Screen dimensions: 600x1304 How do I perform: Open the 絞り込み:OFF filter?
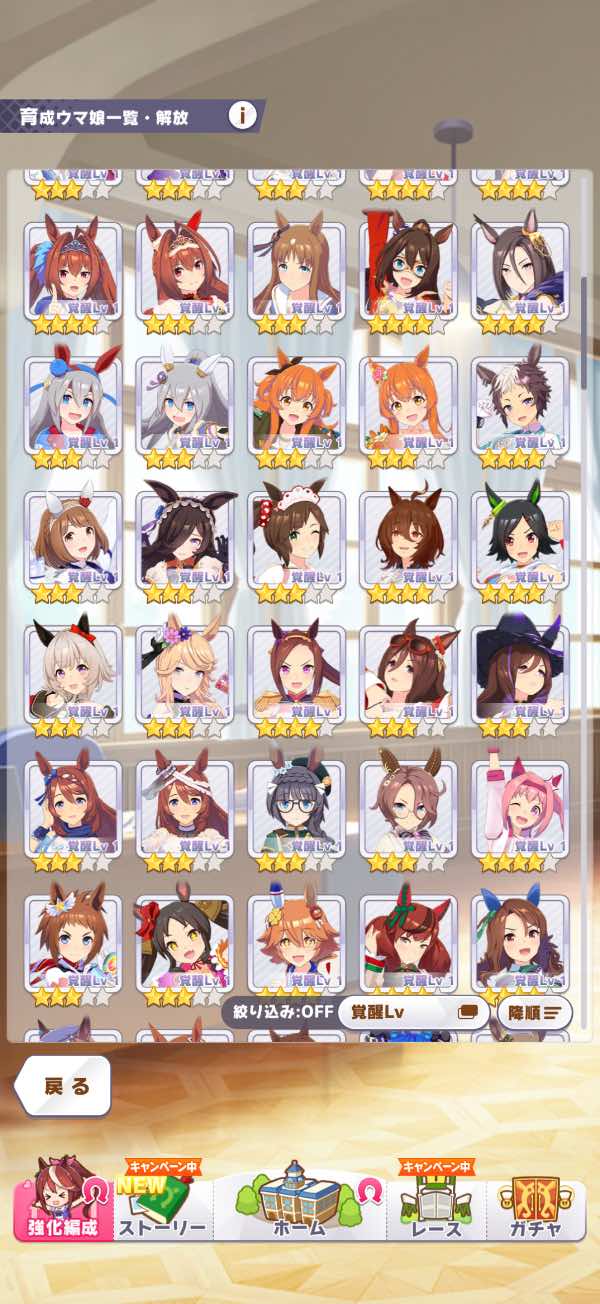coord(277,1011)
